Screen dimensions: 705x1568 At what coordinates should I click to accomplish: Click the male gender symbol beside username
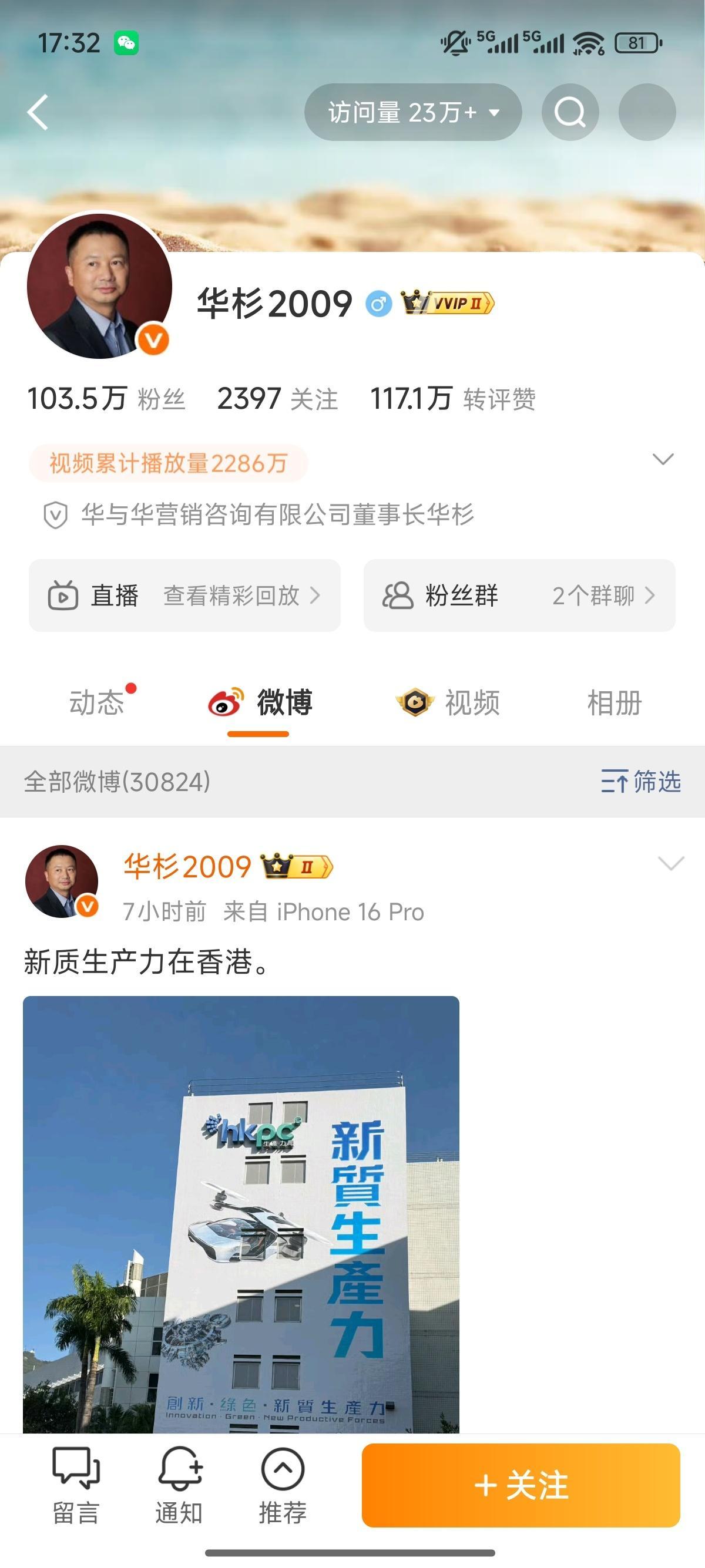(378, 303)
